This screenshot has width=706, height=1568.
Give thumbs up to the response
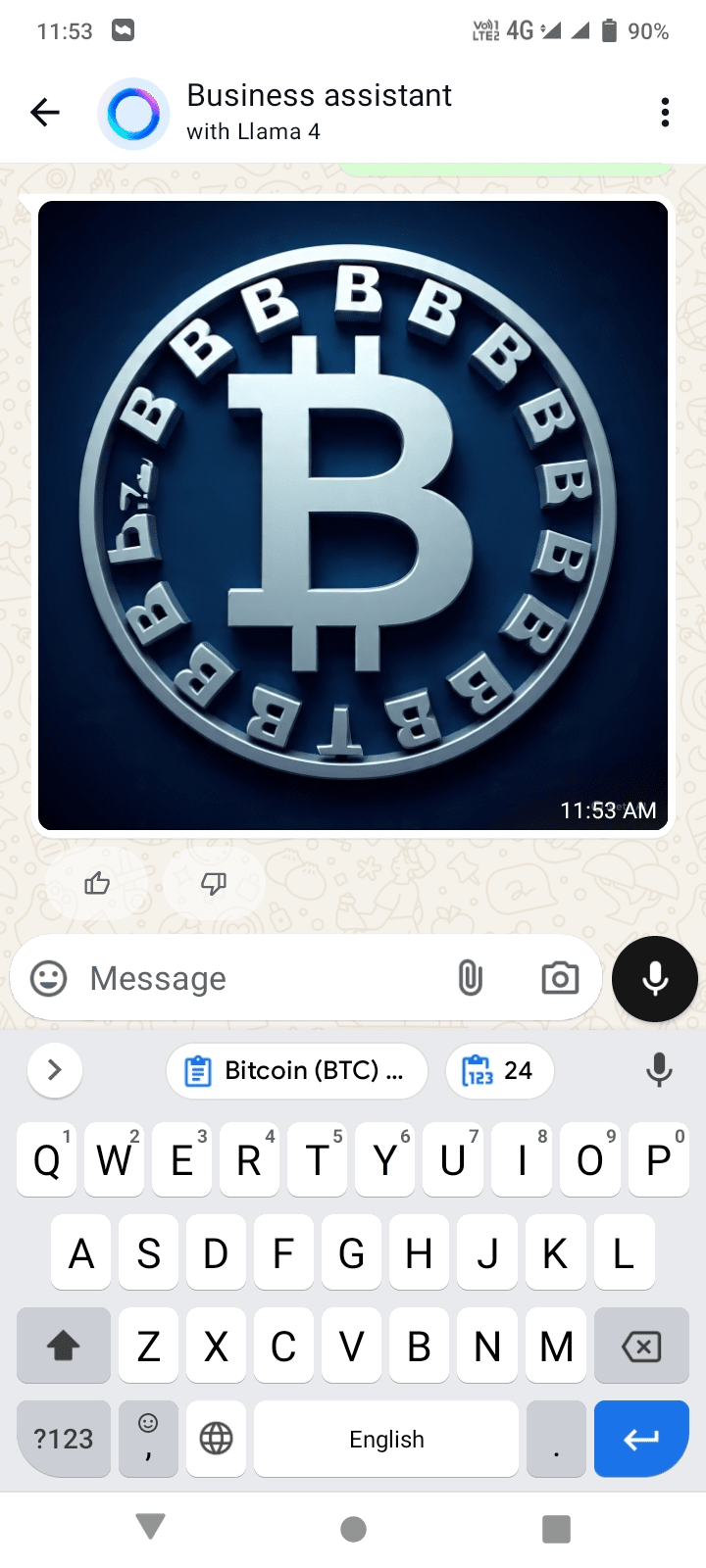(97, 884)
